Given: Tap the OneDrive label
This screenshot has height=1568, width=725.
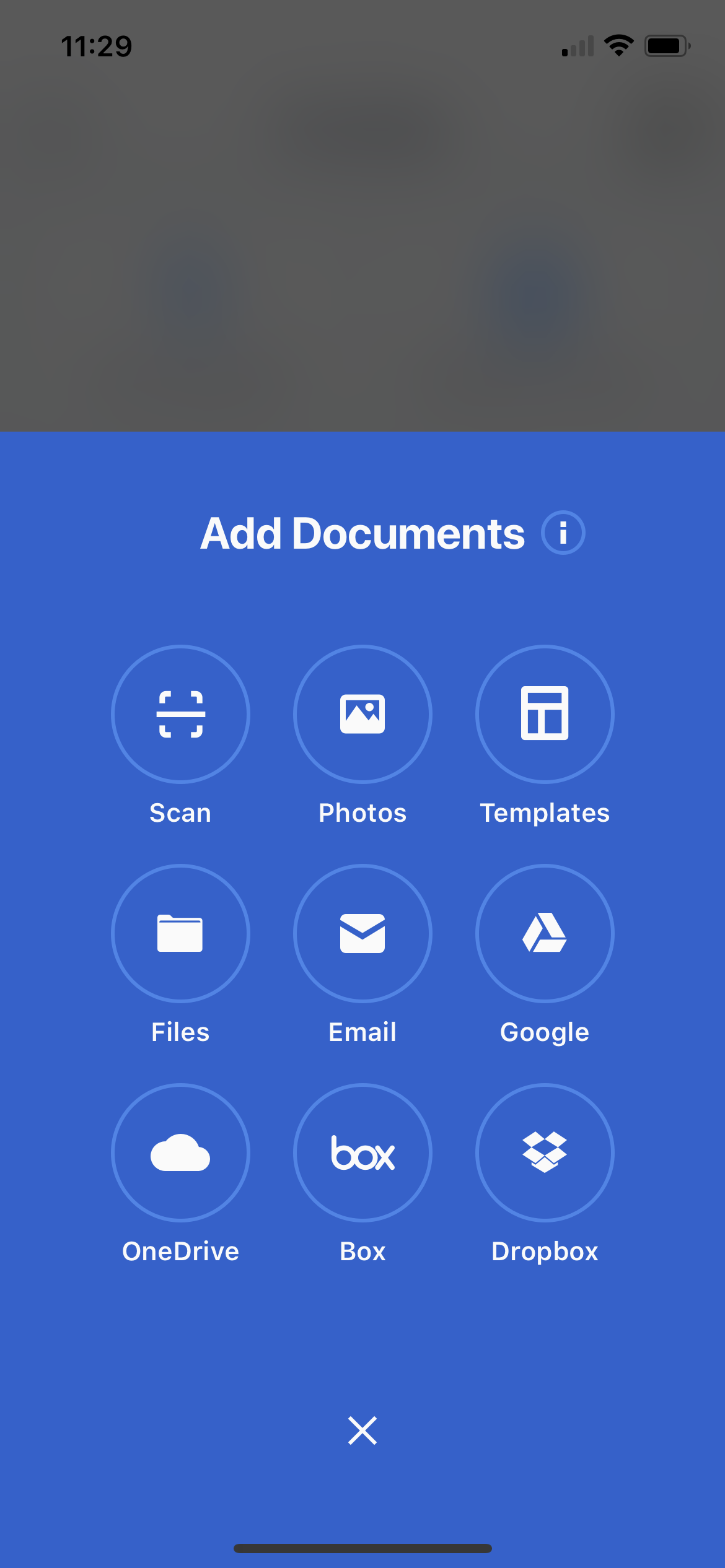Looking at the screenshot, I should 180,1251.
